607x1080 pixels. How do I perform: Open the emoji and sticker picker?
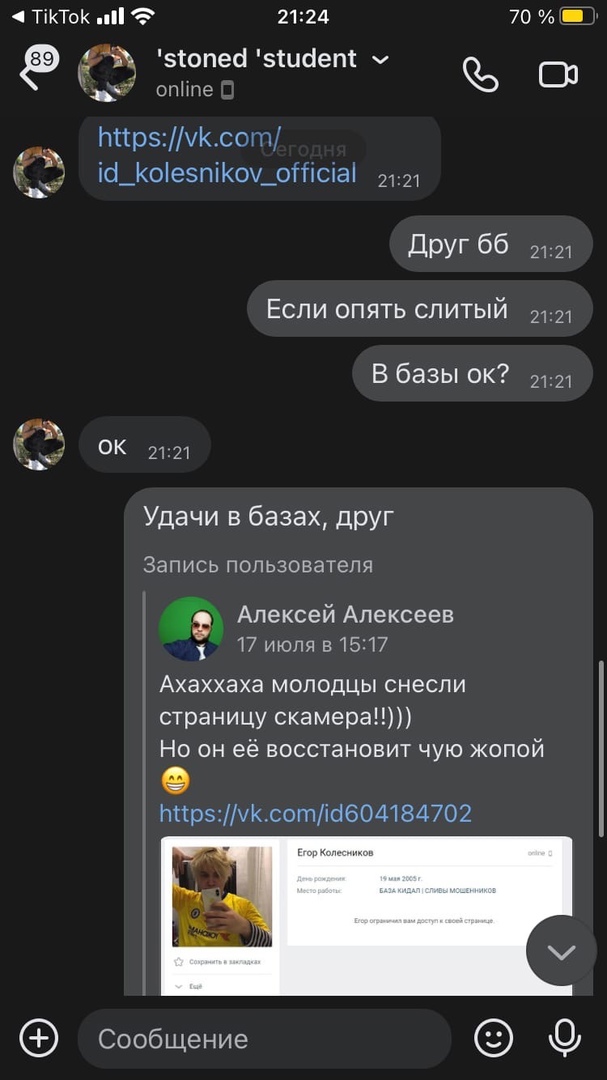[493, 1038]
